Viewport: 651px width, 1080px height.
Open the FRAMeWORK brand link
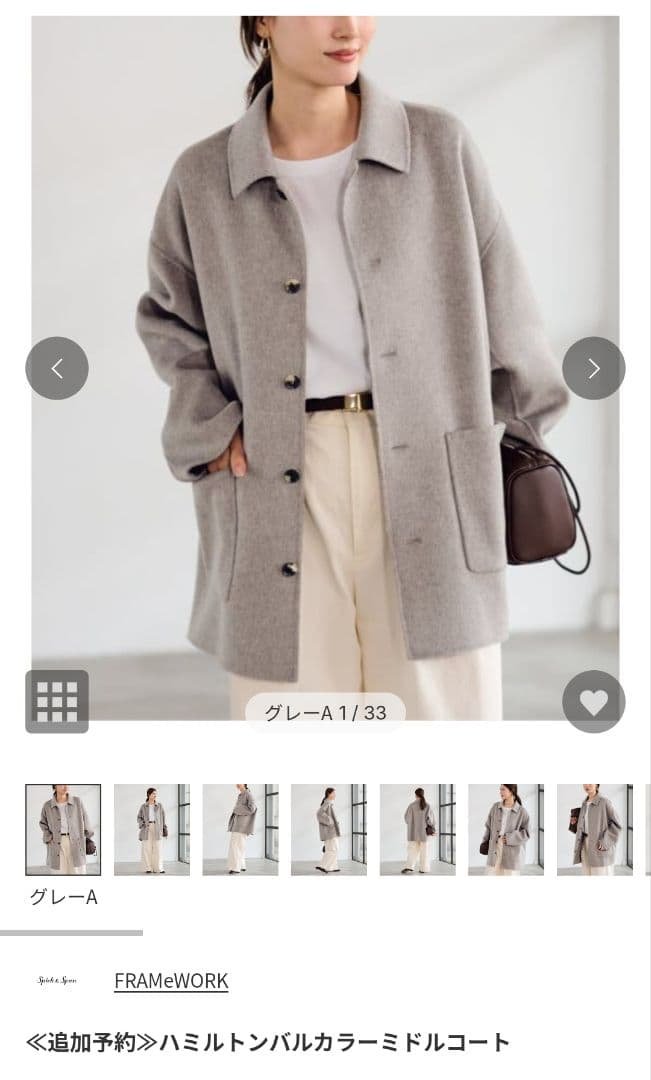click(x=171, y=981)
